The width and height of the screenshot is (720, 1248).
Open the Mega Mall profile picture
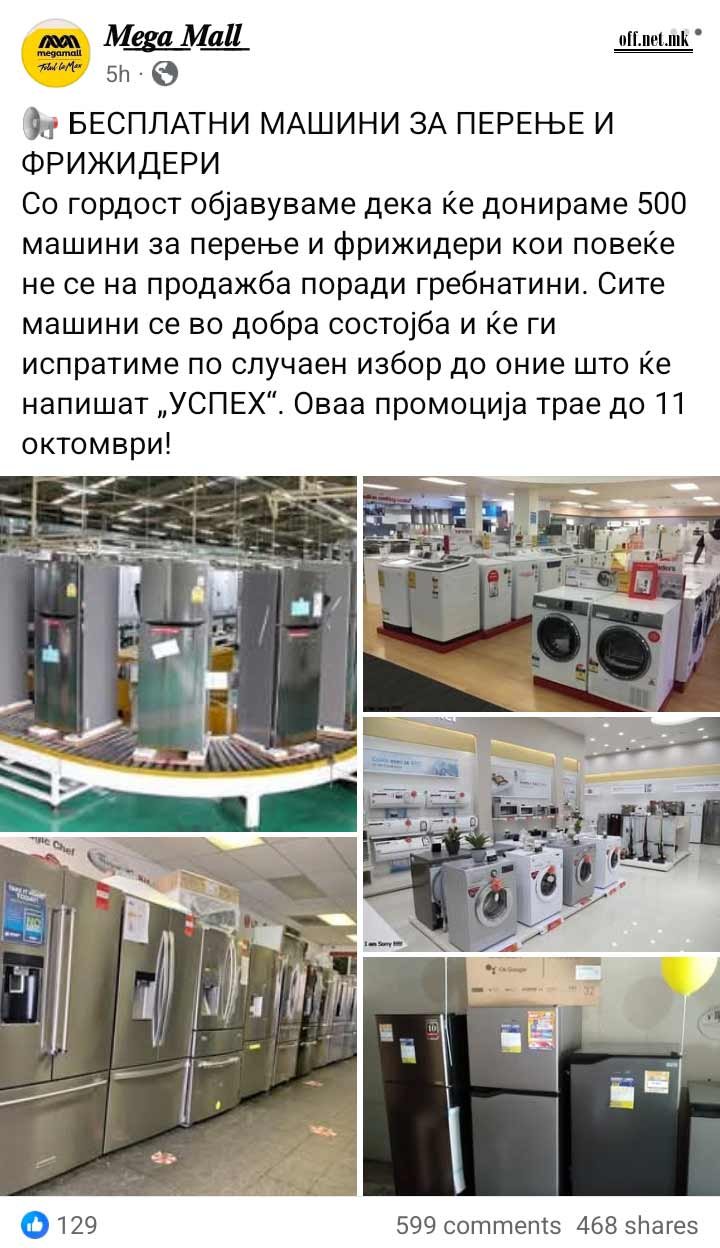55,53
